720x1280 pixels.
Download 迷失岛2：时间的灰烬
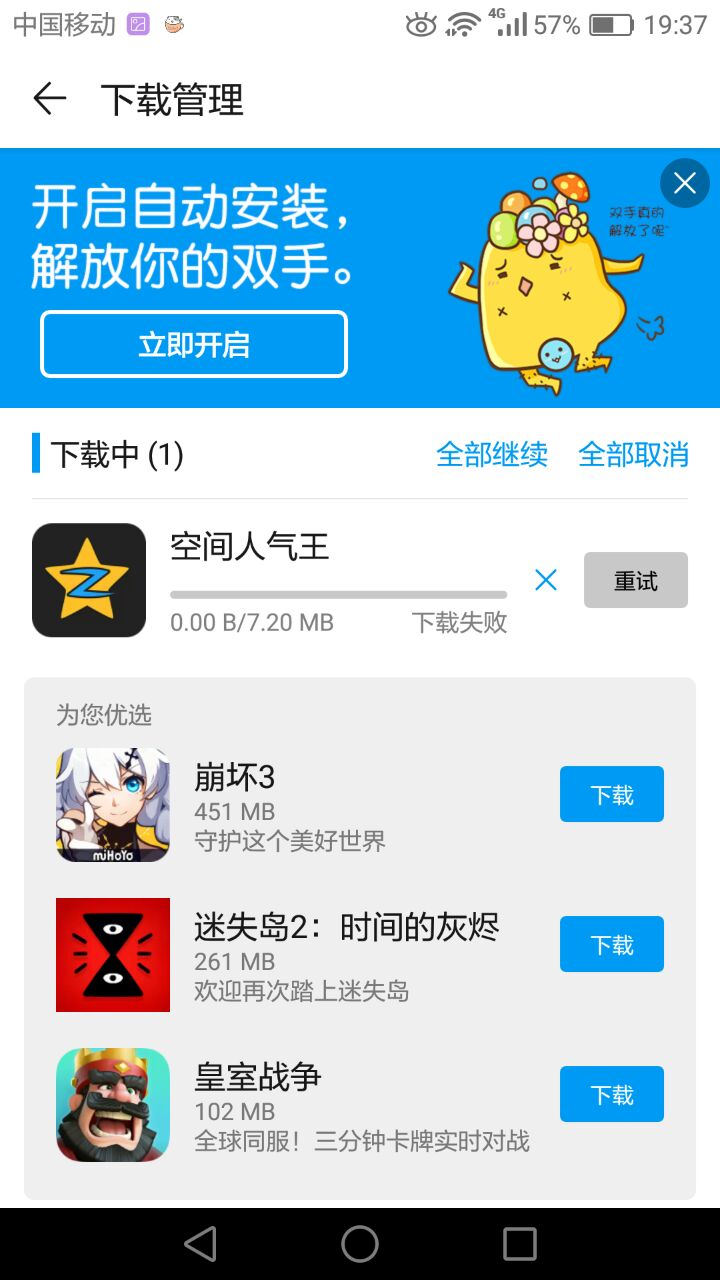[x=611, y=945]
